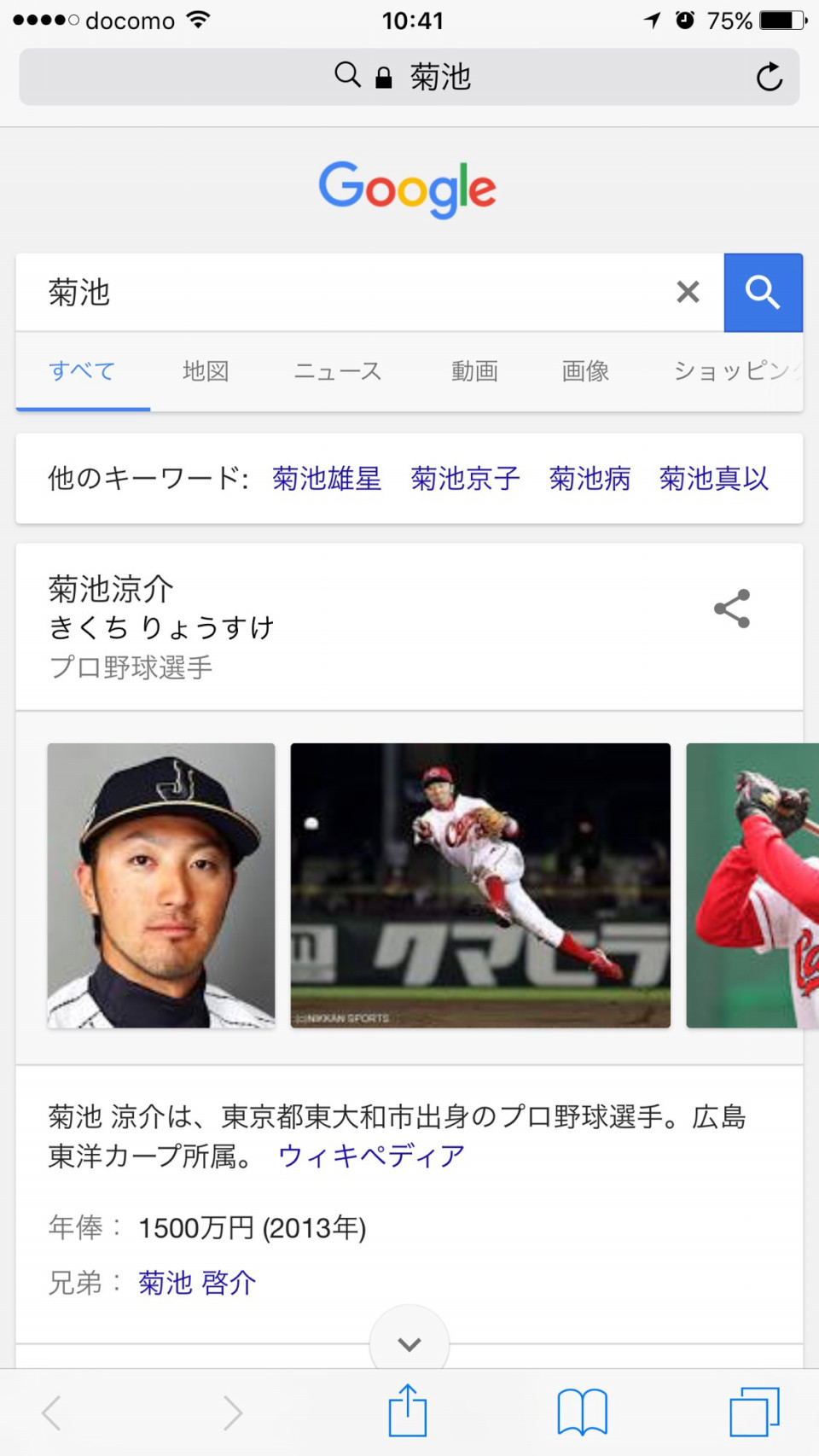Expand the knowledge panel with the down chevron
Image resolution: width=819 pixels, height=1456 pixels.
tap(409, 1343)
